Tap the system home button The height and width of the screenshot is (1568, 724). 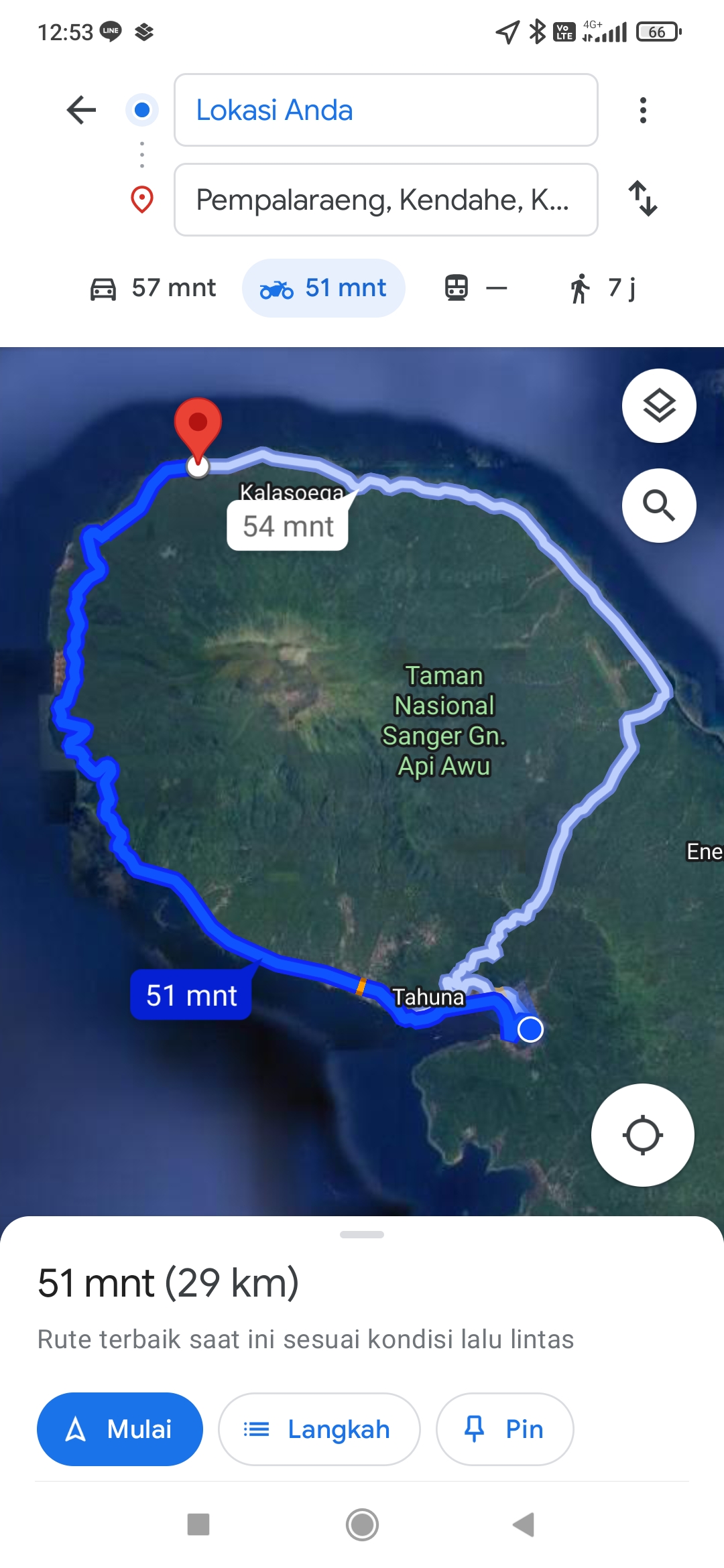pyautogui.click(x=362, y=1525)
